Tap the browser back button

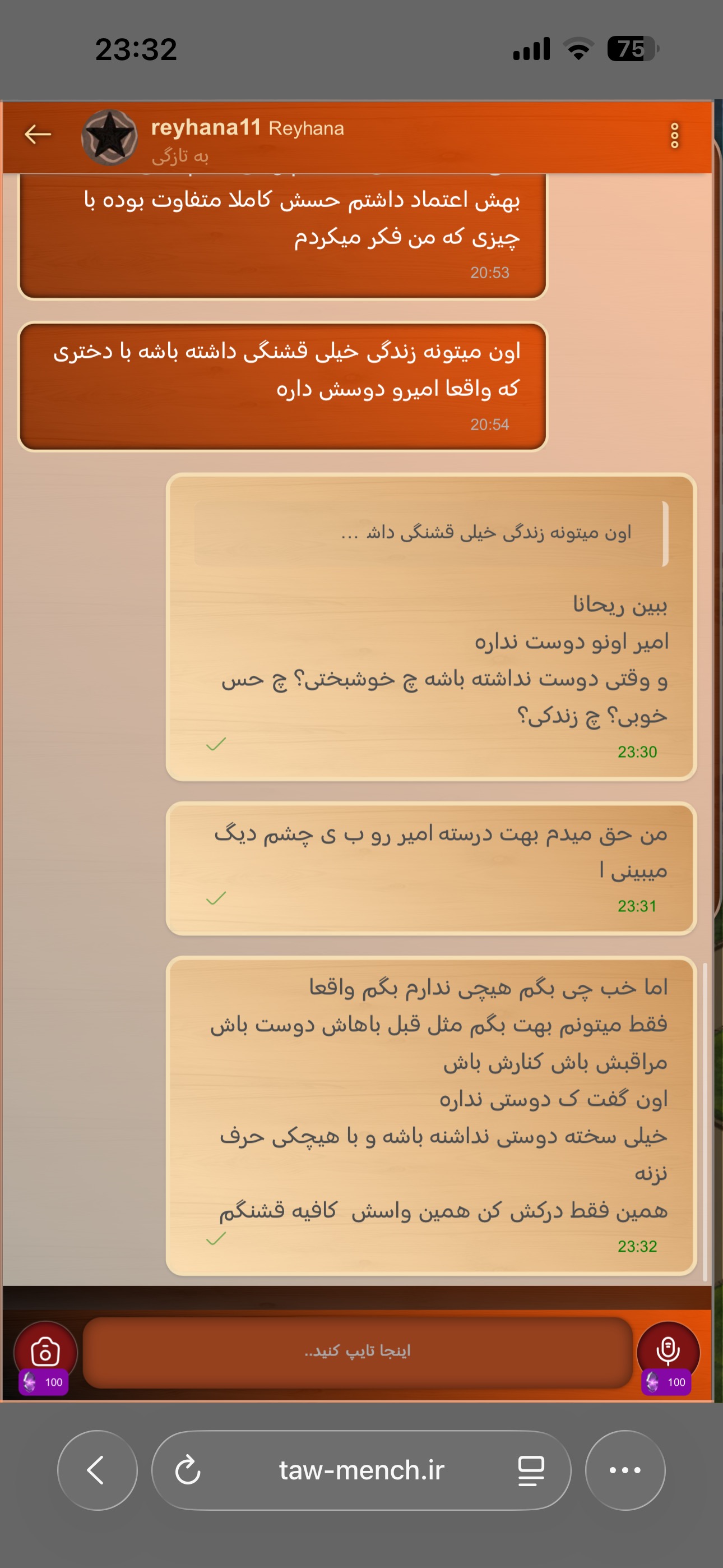pyautogui.click(x=98, y=1470)
